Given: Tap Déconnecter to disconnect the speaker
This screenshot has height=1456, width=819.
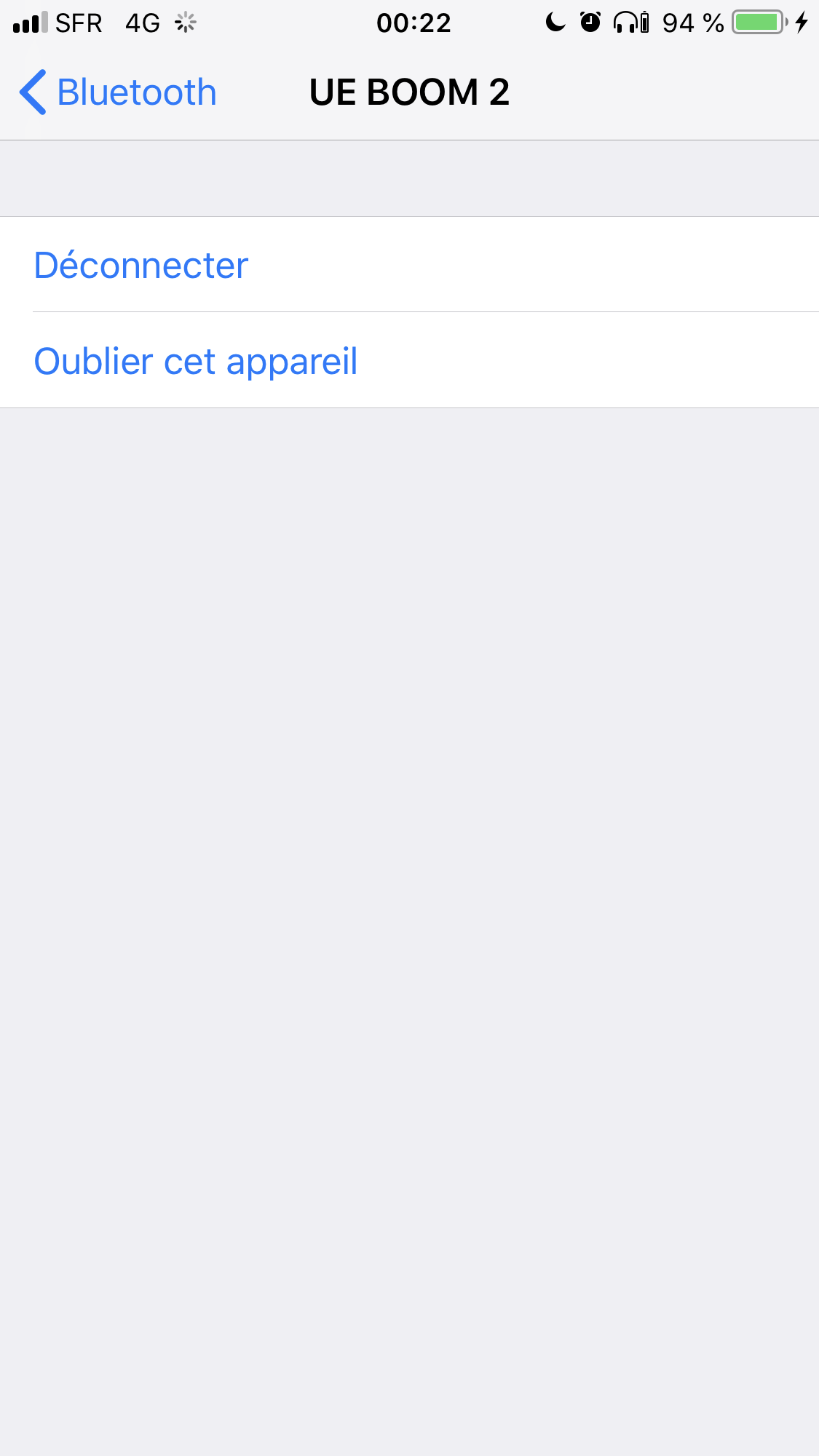Looking at the screenshot, I should coord(141,264).
